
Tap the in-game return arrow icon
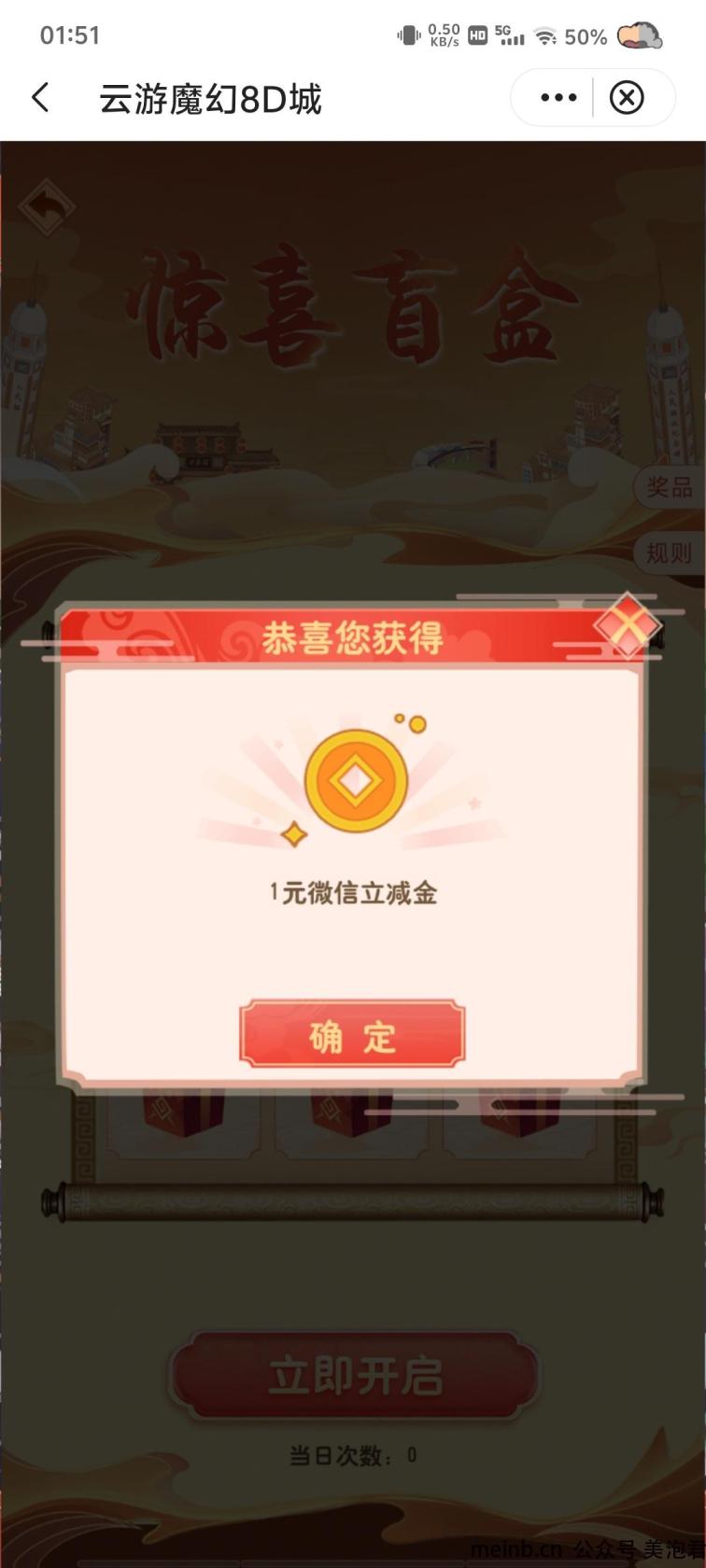47,205
